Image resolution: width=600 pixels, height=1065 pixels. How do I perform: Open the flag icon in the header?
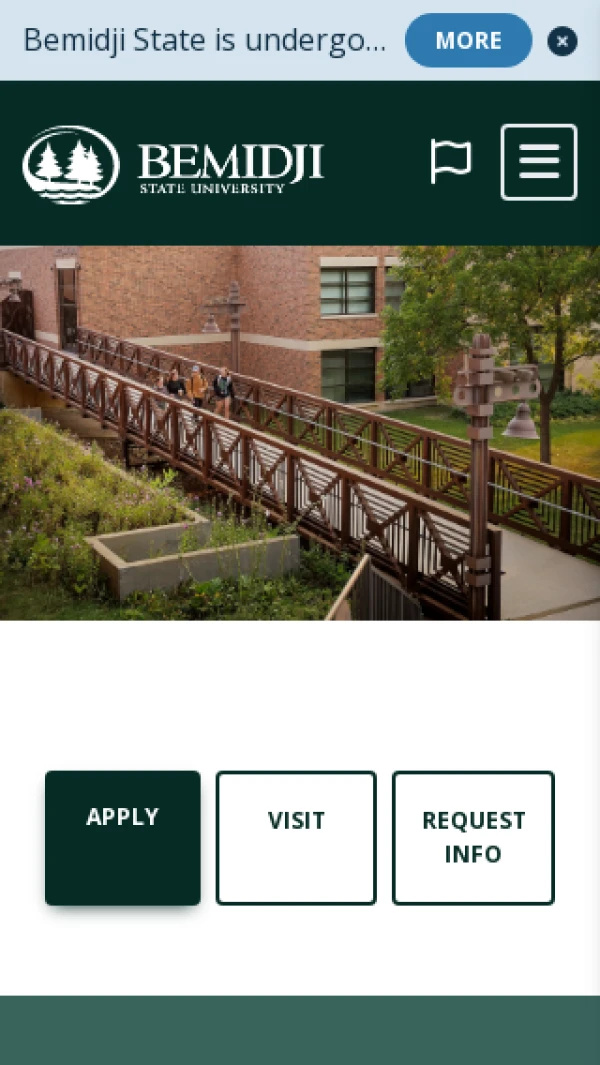click(x=451, y=162)
